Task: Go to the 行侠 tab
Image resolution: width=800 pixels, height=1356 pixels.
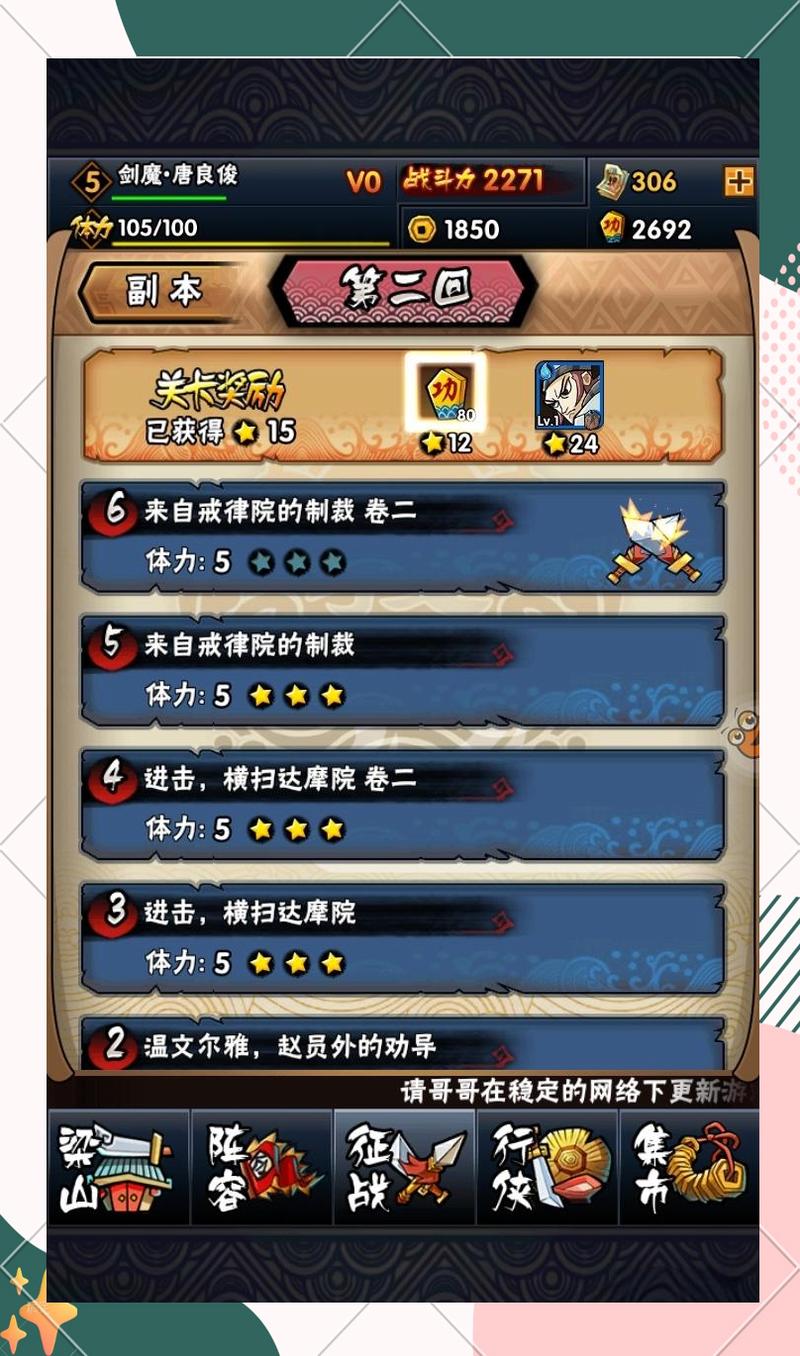Action: pyautogui.click(x=547, y=1168)
